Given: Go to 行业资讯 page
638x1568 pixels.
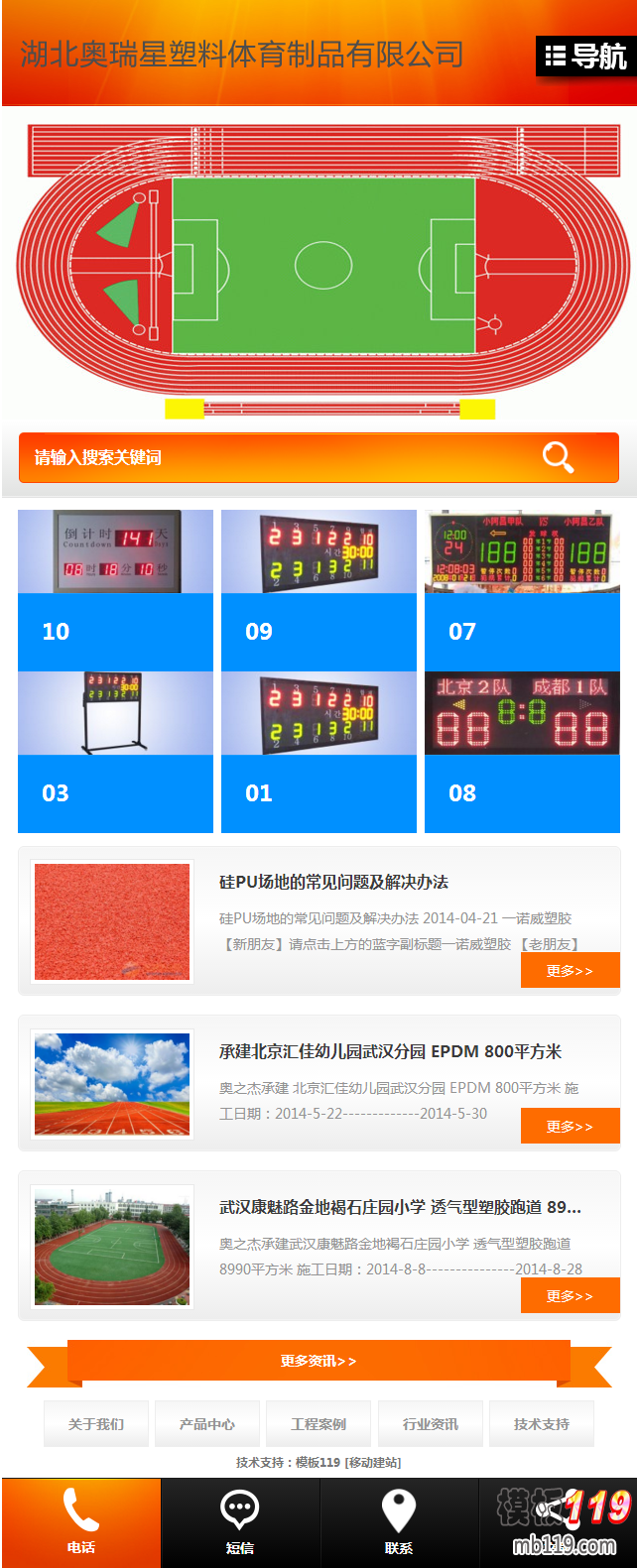Looking at the screenshot, I should point(431,1424).
